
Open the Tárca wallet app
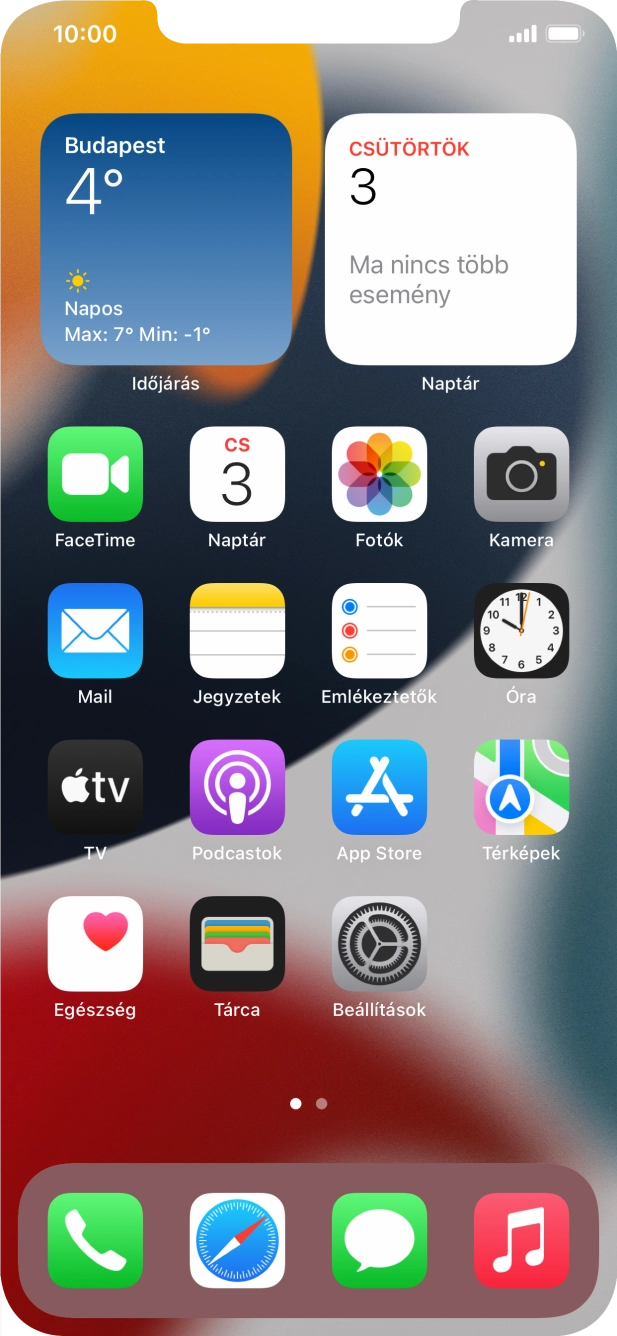tap(237, 943)
